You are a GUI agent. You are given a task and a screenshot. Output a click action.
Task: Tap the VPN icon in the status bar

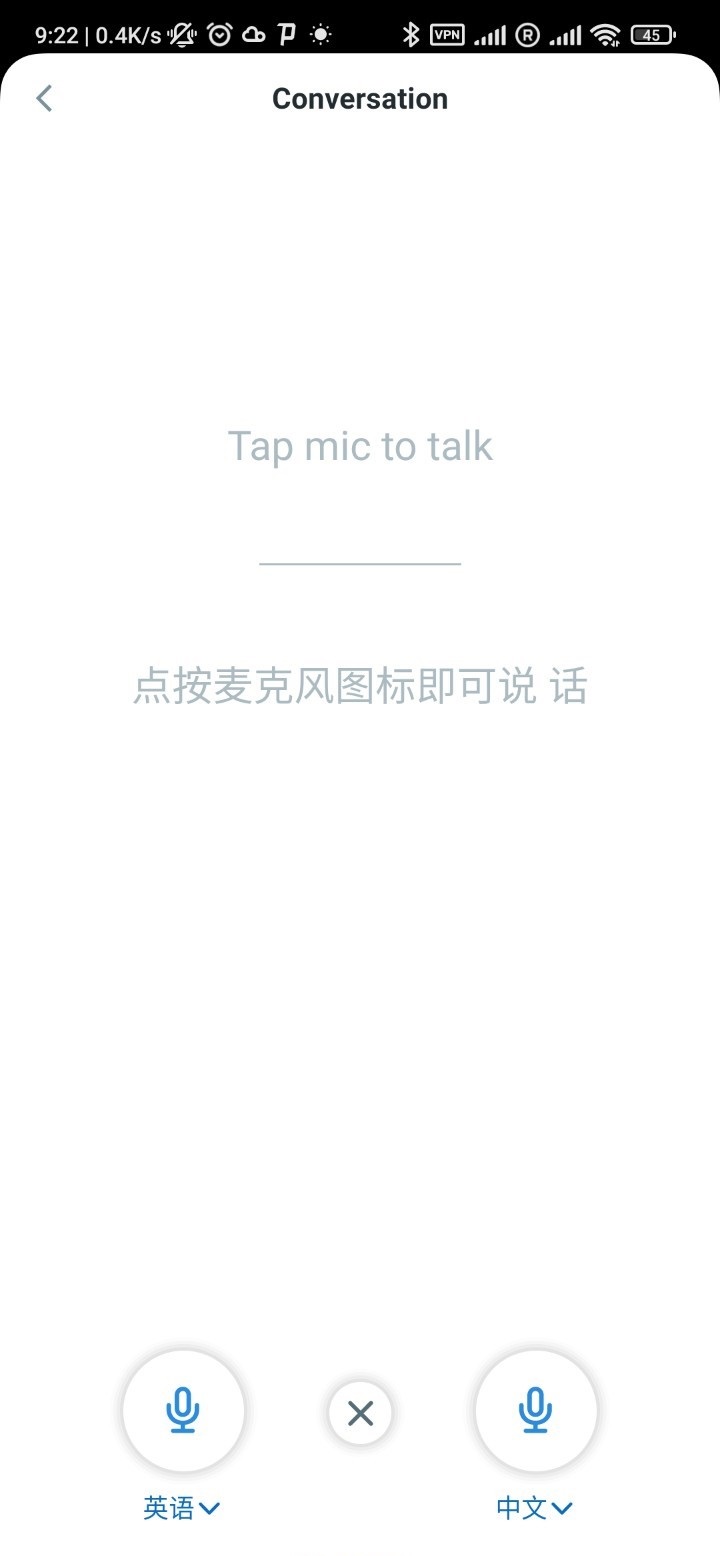447,33
